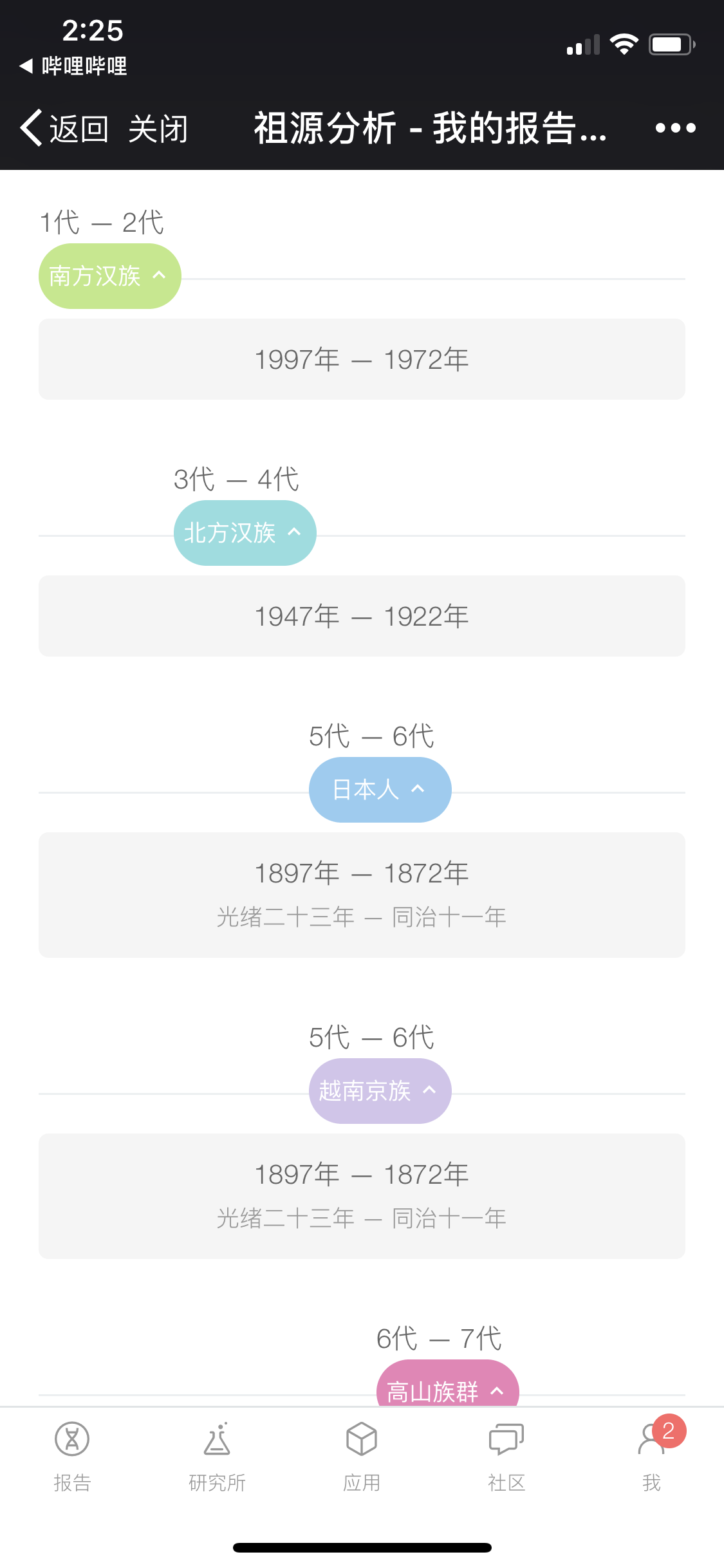Screen dimensions: 724x1568
Task: Tap 返回 to go back
Action: (x=64, y=128)
